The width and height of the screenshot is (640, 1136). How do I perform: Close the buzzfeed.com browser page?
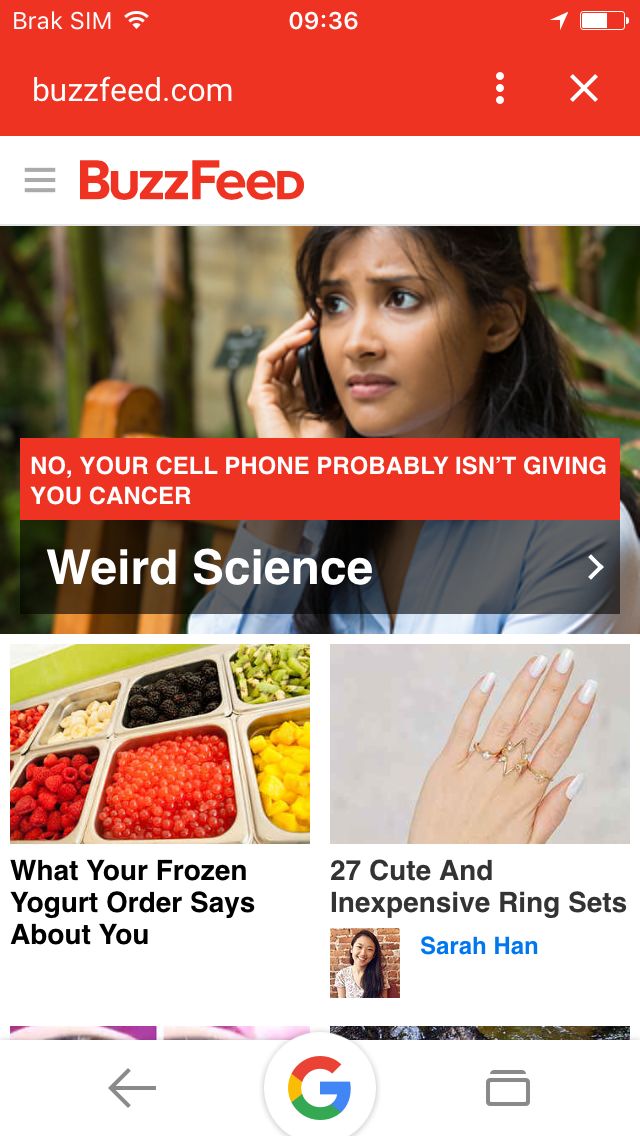pos(584,89)
